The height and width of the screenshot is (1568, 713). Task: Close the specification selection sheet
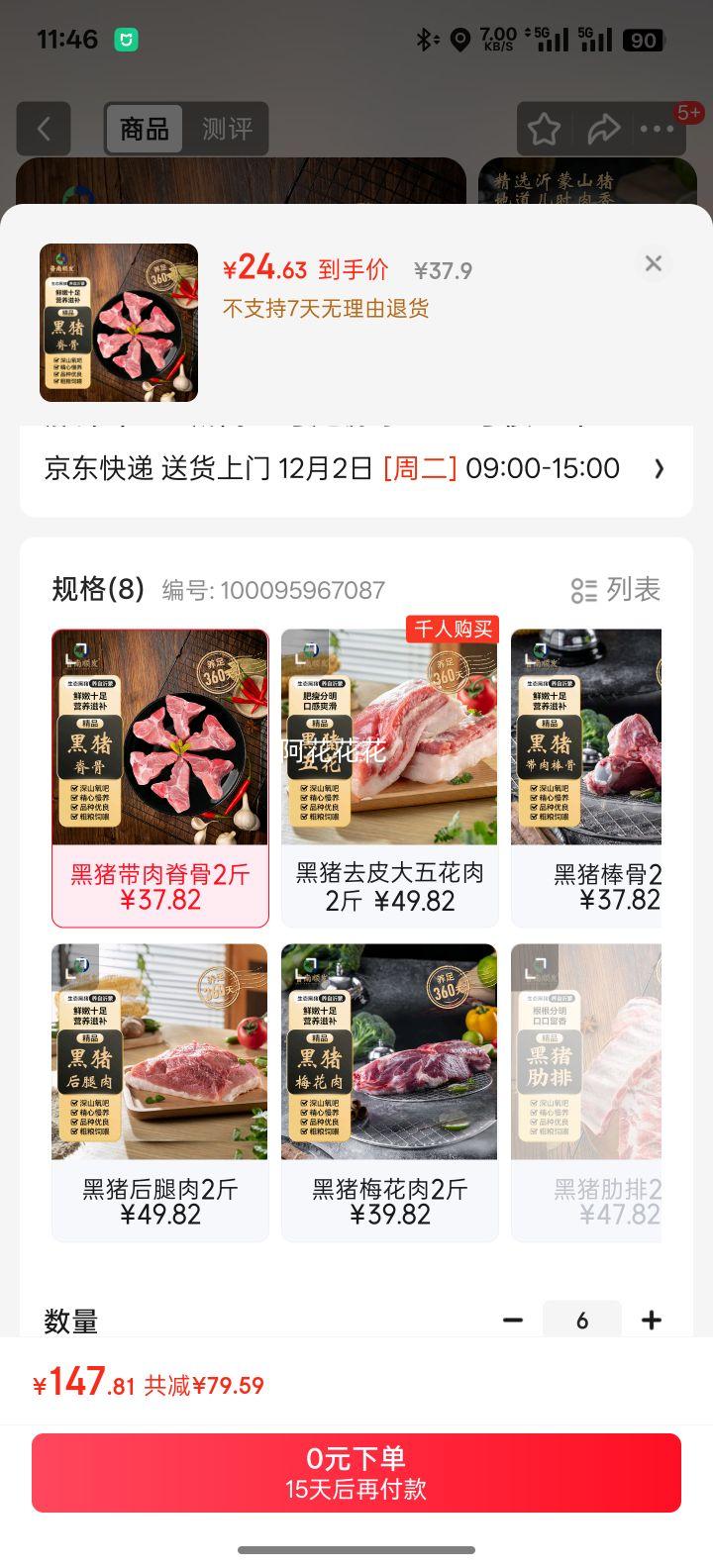653,263
